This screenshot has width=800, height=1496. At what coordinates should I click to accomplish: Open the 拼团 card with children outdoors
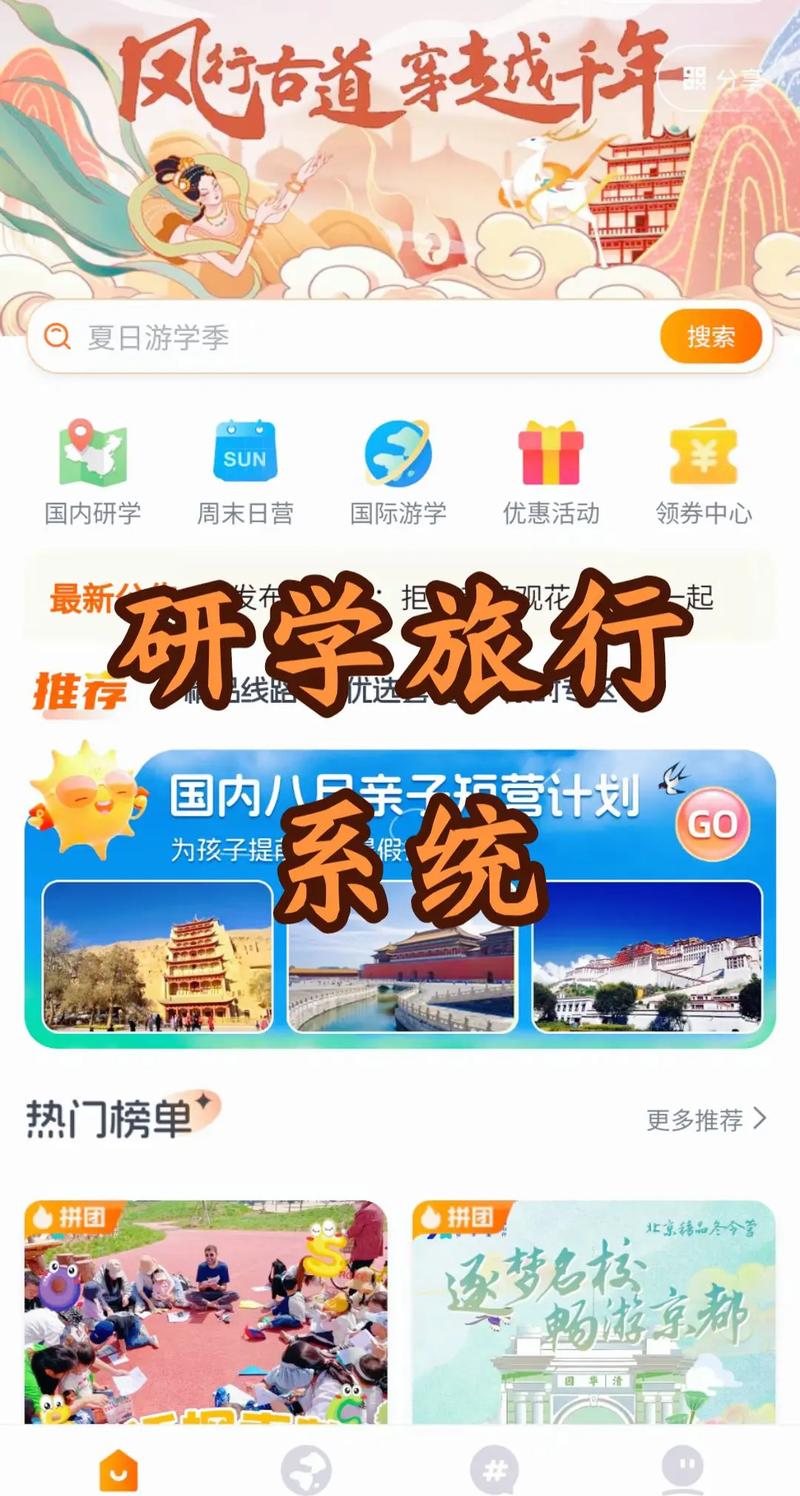[205, 1310]
